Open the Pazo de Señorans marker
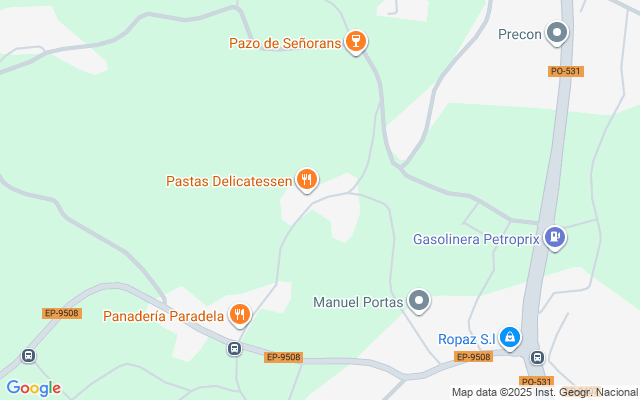Image resolution: width=640 pixels, height=400 pixels. (x=356, y=42)
